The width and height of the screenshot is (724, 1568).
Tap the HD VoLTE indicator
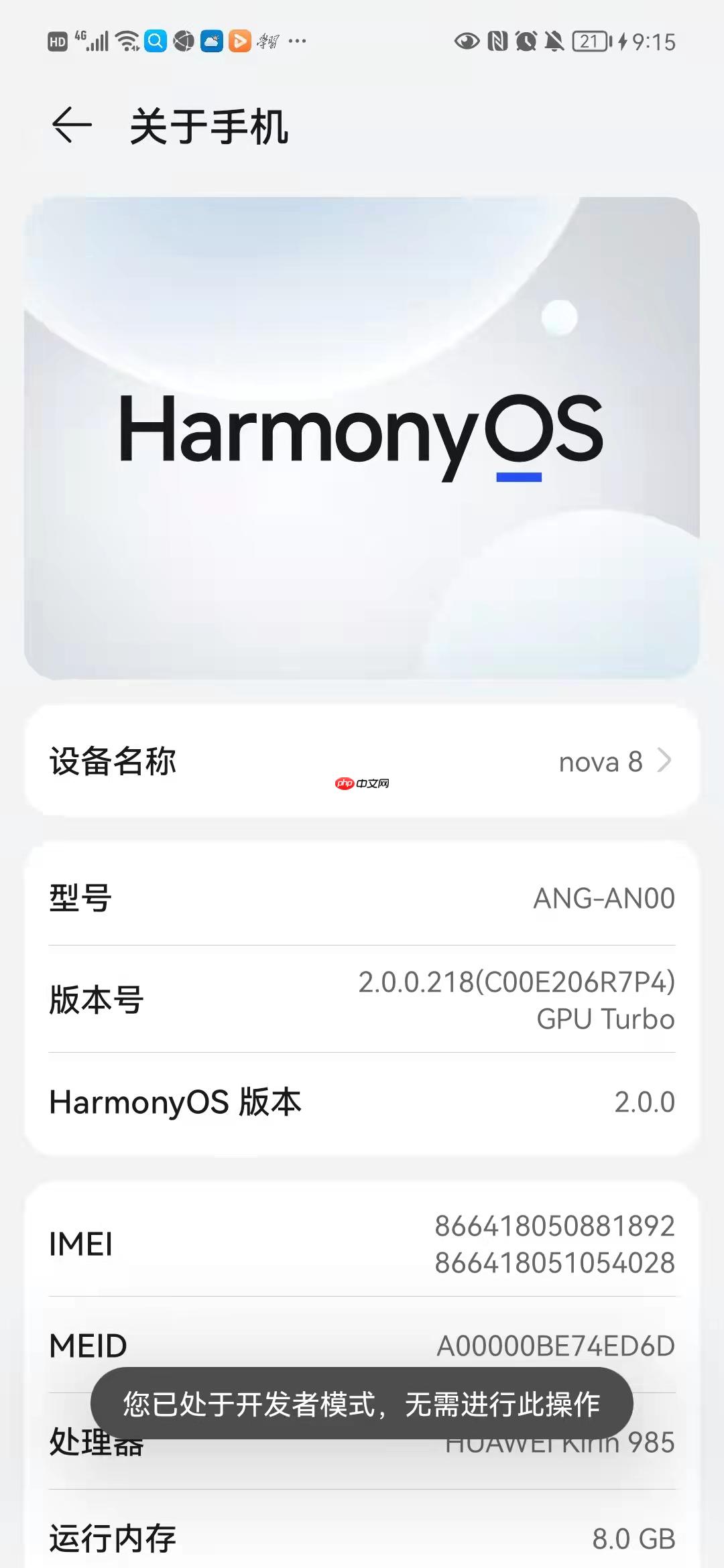click(57, 42)
